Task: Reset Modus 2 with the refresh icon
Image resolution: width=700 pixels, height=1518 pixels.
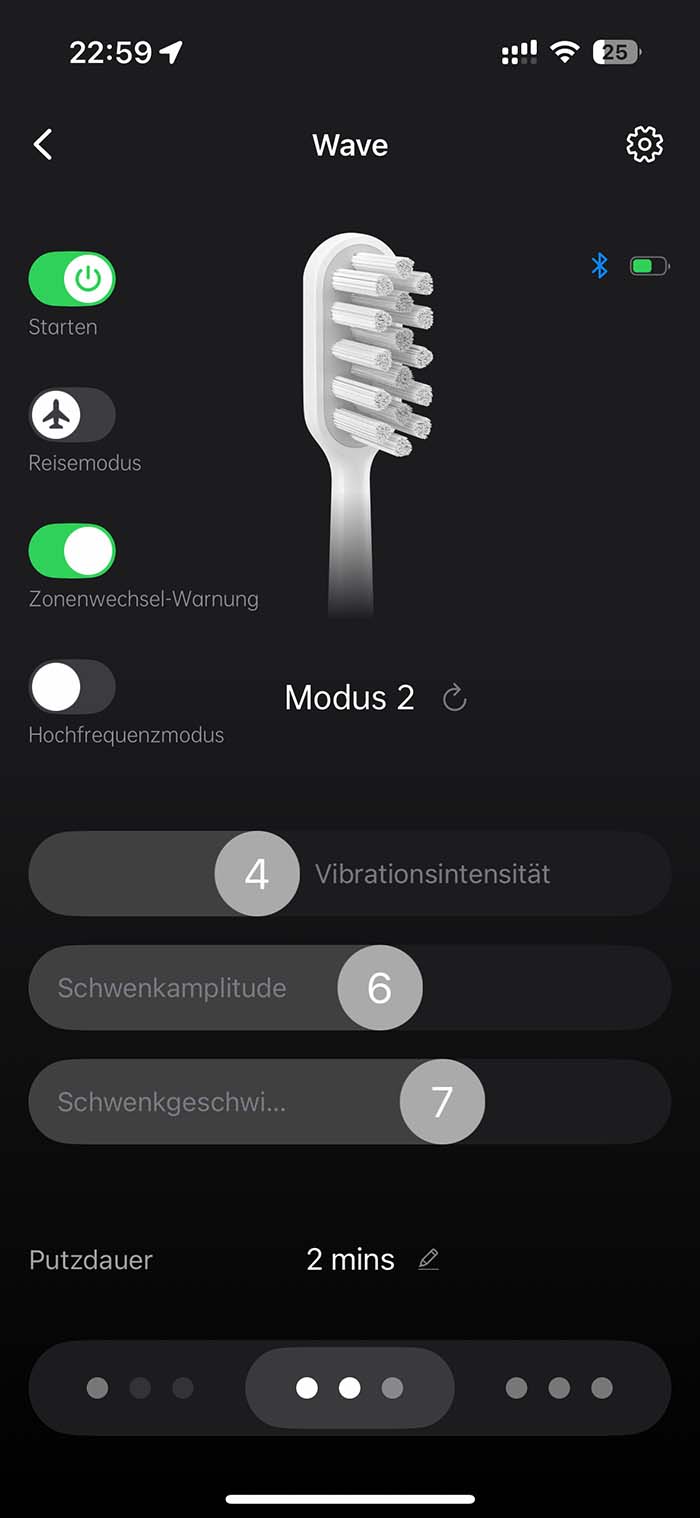Action: pyautogui.click(x=455, y=698)
